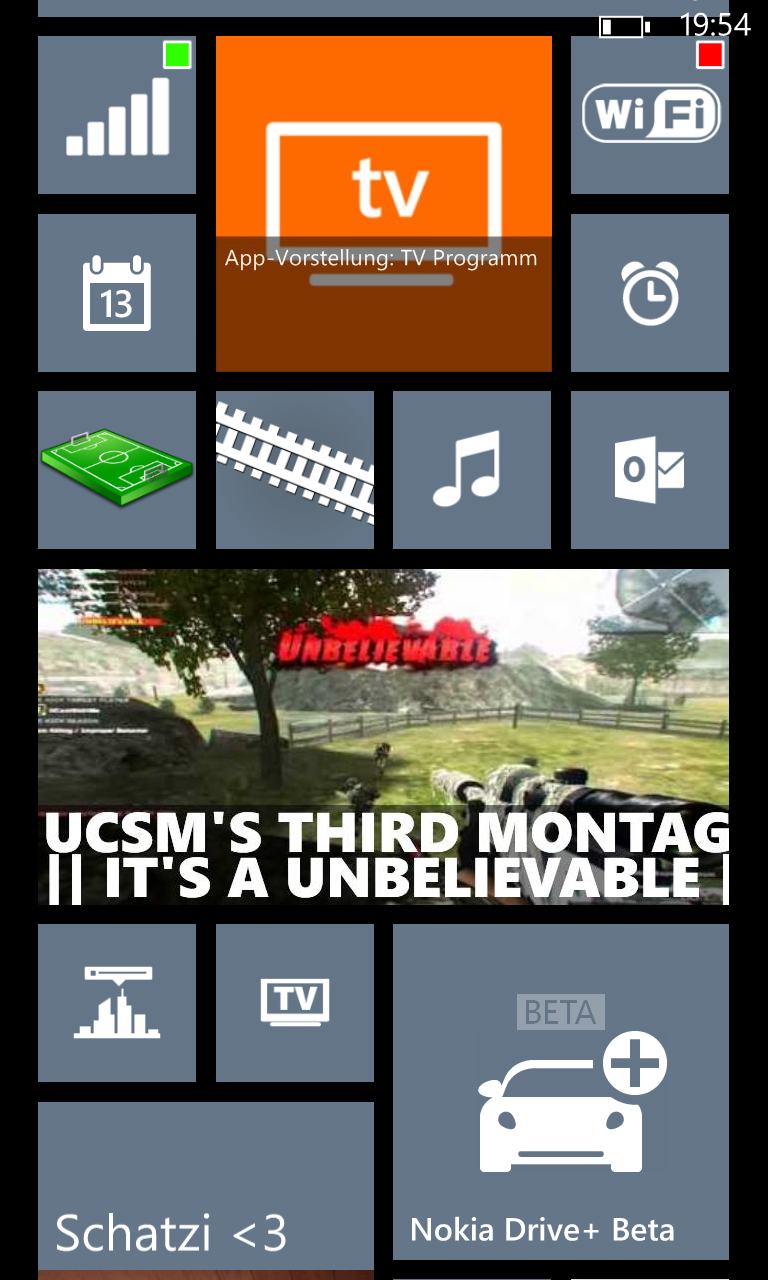Open the alarm clock tile

pyautogui.click(x=650, y=293)
